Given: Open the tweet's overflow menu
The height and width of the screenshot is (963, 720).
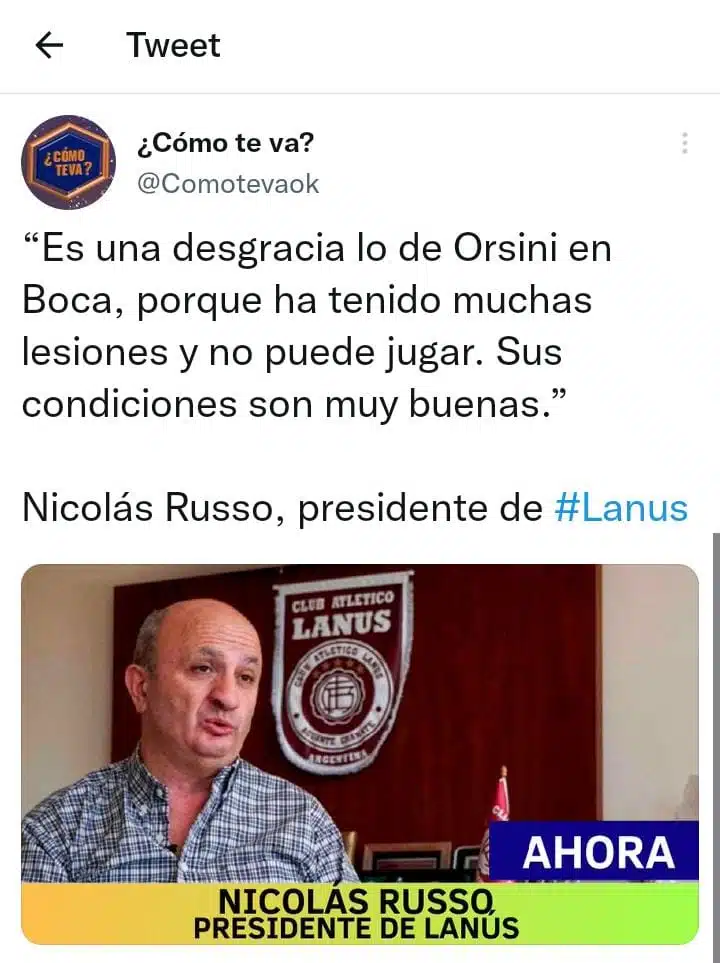Looking at the screenshot, I should coord(684,143).
